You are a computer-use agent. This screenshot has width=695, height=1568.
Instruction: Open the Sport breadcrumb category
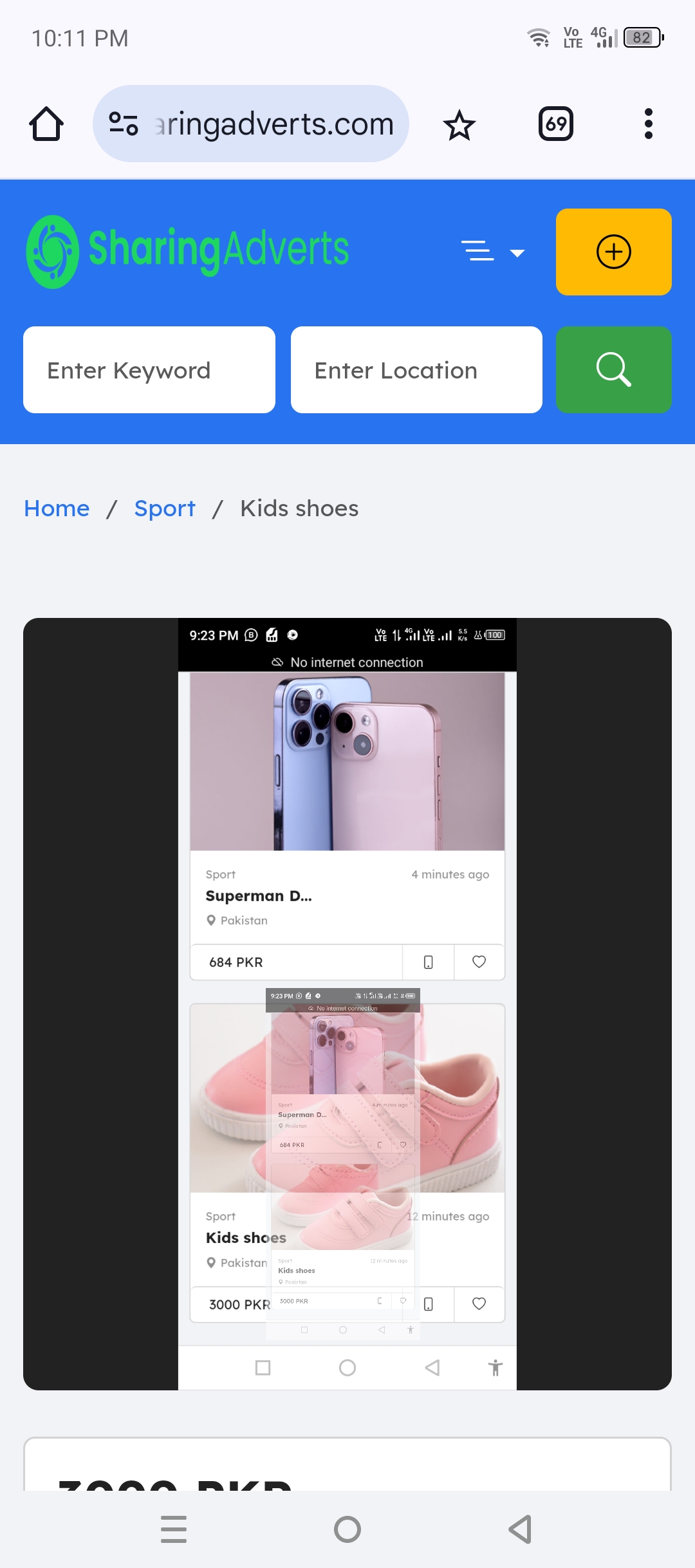pos(165,509)
